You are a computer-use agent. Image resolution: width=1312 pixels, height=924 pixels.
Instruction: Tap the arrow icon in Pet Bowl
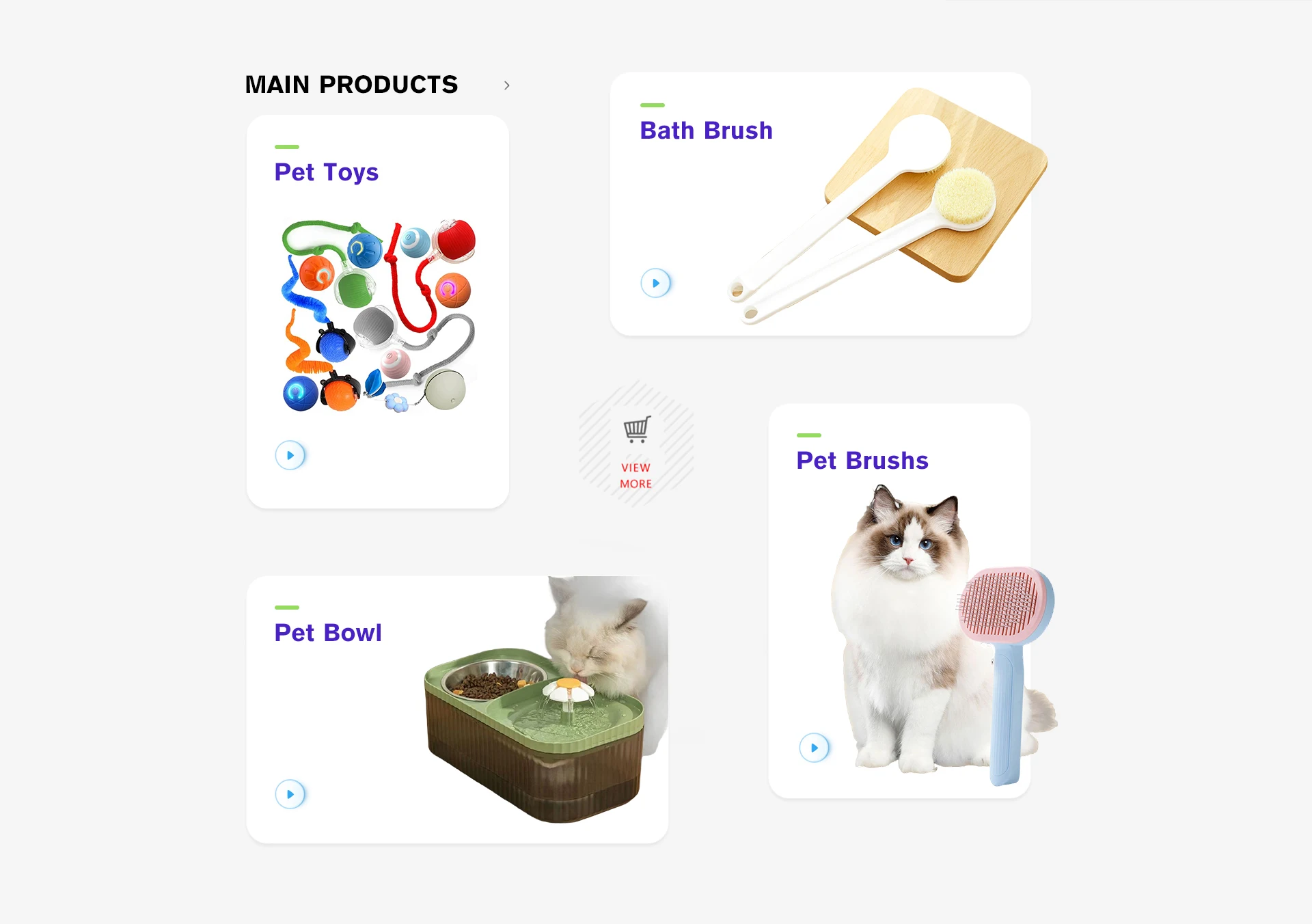290,794
